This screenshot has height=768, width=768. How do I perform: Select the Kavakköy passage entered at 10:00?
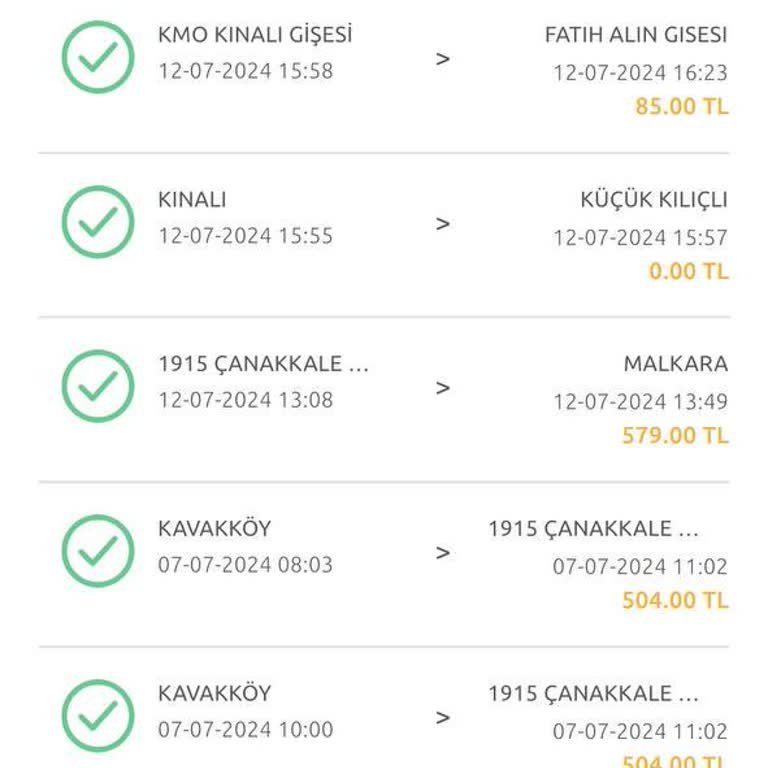click(x=384, y=716)
